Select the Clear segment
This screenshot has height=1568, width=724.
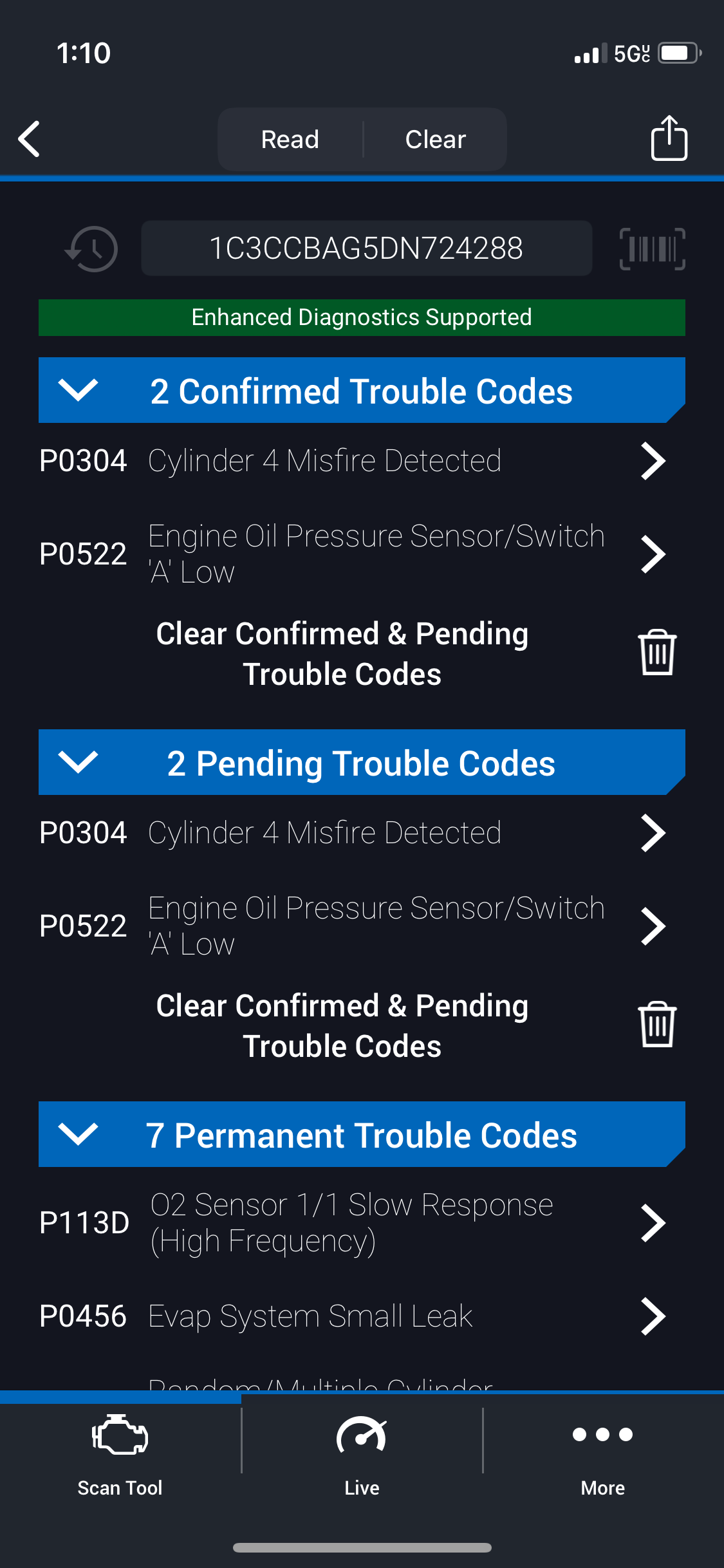coord(436,139)
